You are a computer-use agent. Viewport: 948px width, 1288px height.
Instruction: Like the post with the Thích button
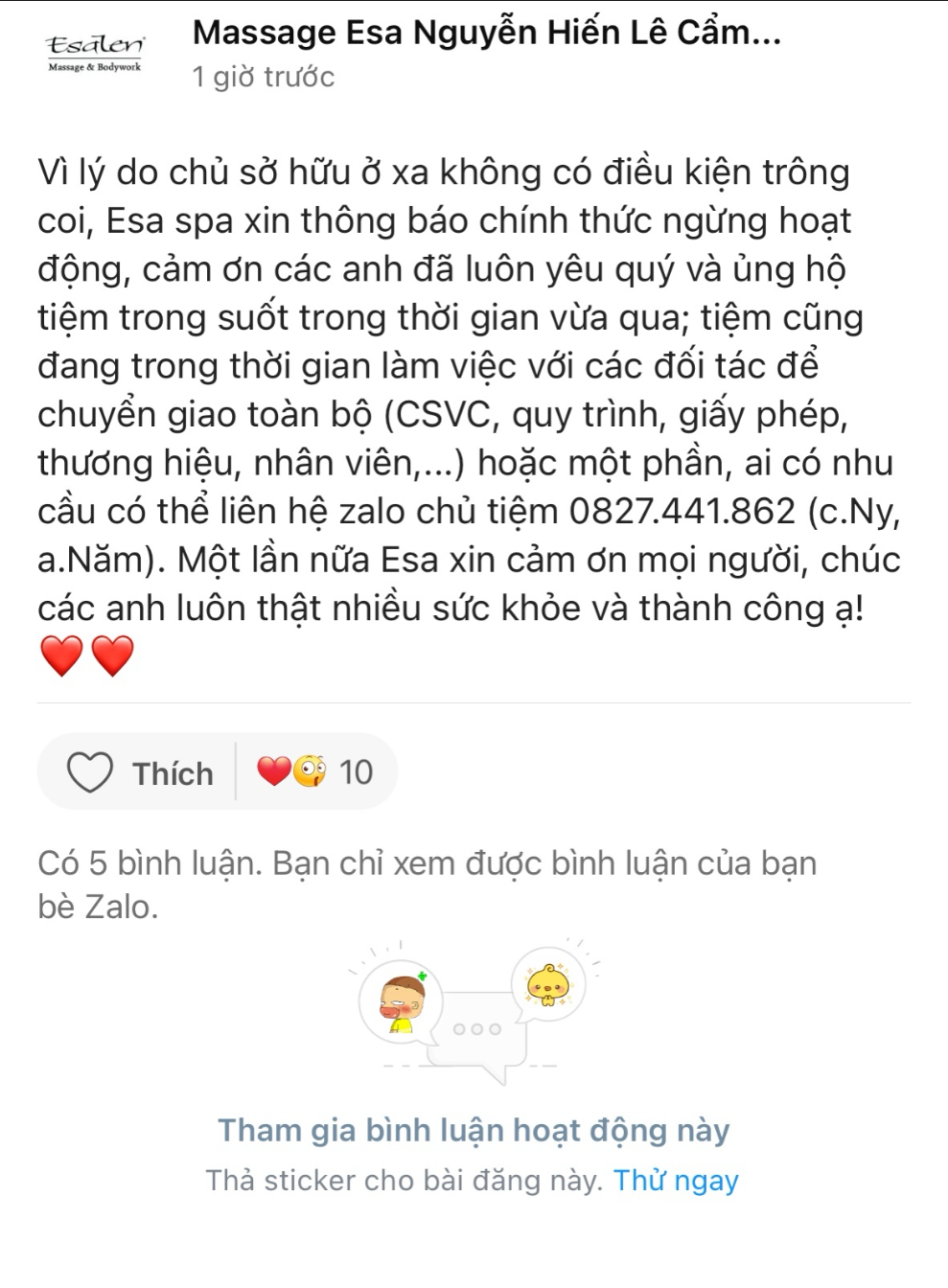click(x=140, y=772)
